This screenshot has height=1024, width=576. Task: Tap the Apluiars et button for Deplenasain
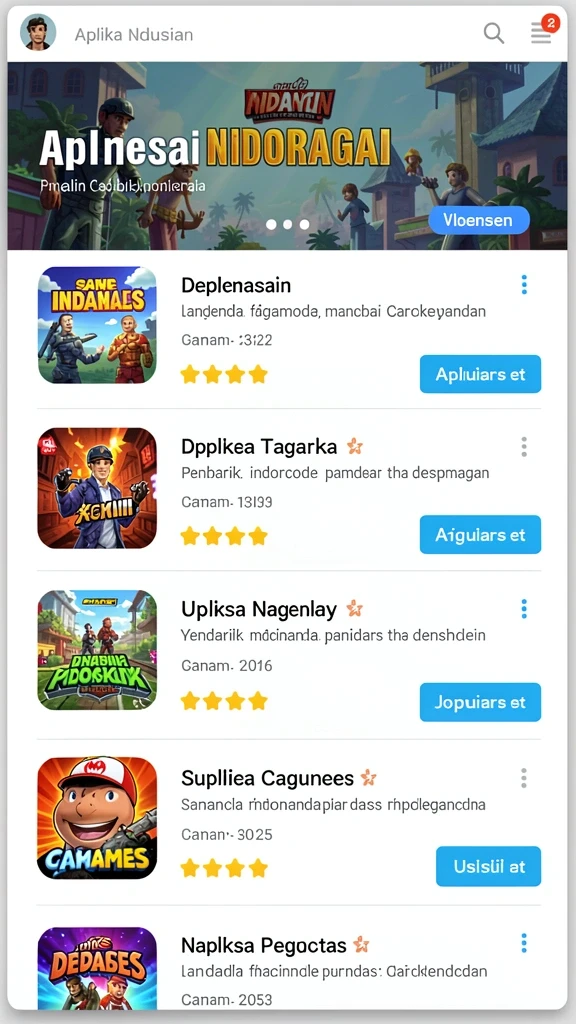pos(480,374)
